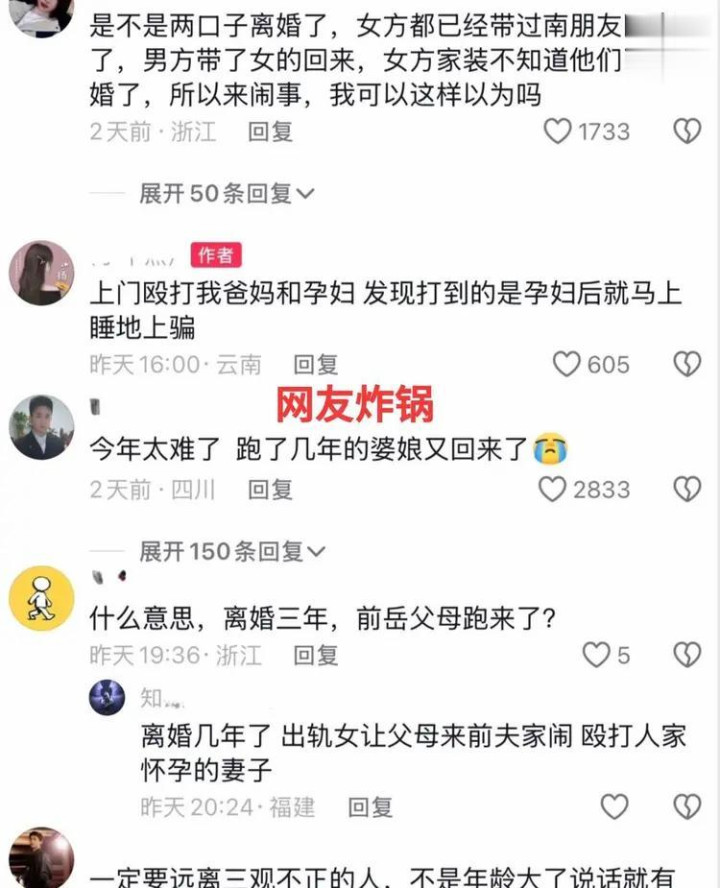Image resolution: width=720 pixels, height=888 pixels.
Task: Dislike the author's comment from Yunnan
Action: tap(686, 364)
